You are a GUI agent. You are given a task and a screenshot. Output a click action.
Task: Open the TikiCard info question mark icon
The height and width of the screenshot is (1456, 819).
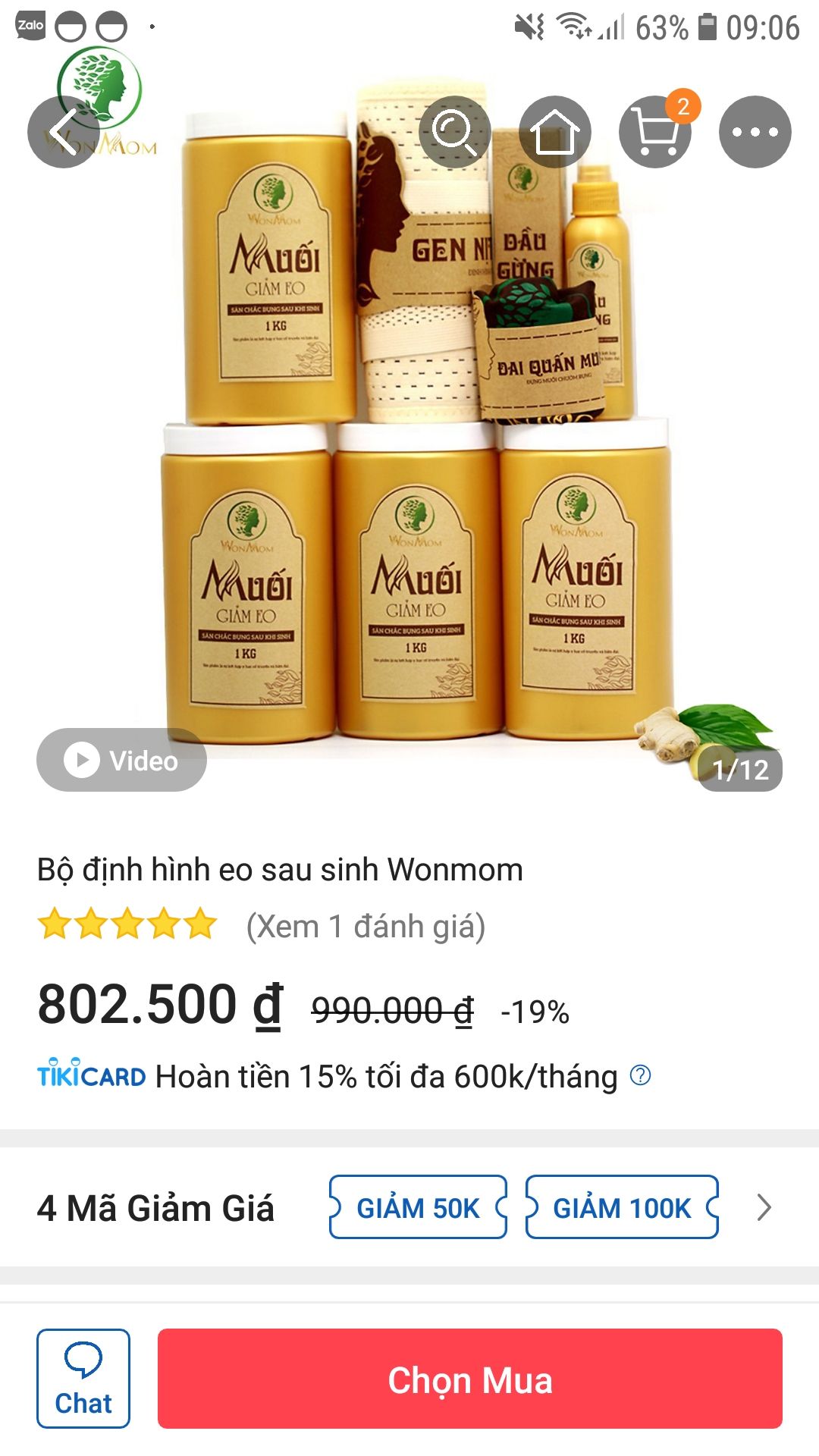[x=641, y=1073]
